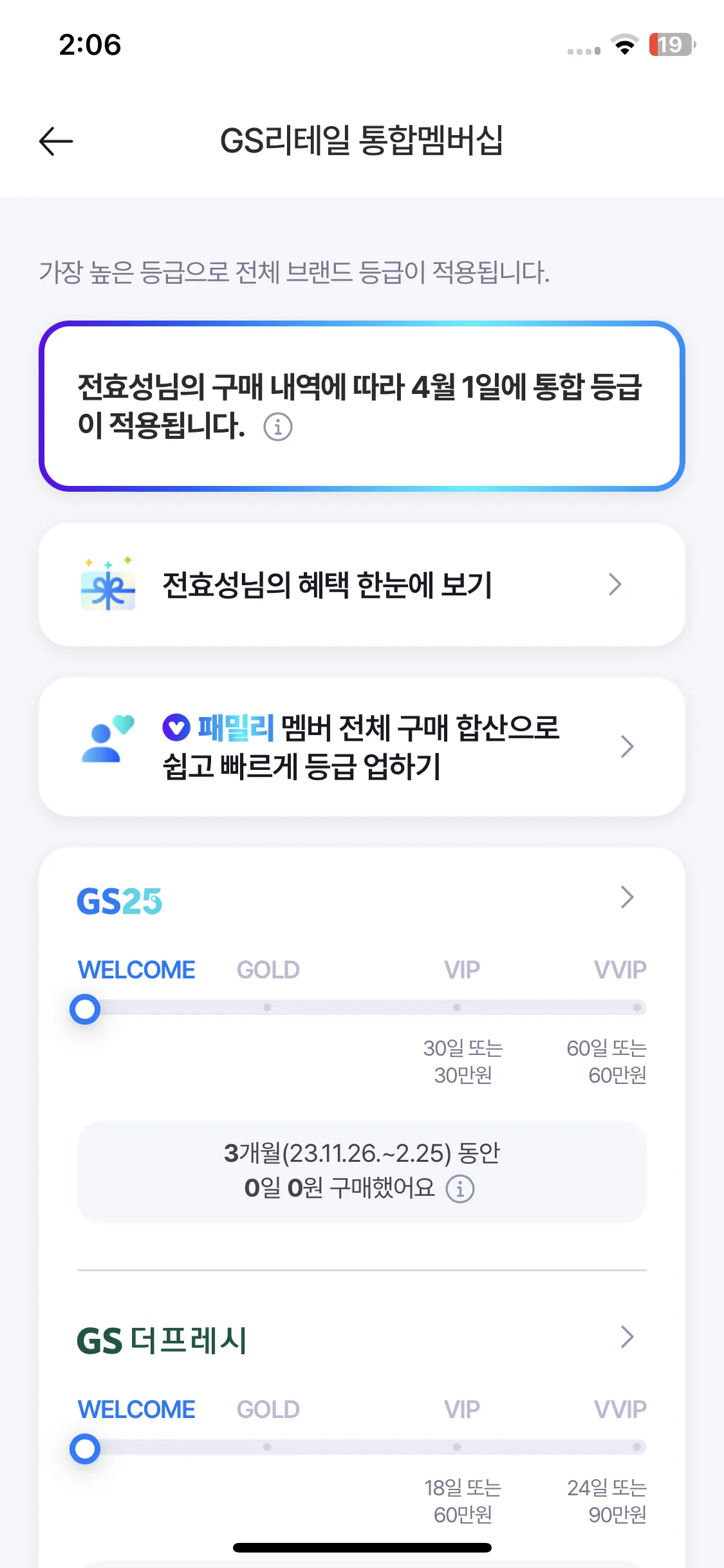
Task: Tap info icon next to 0일 0원 구매했어요
Action: [460, 1189]
